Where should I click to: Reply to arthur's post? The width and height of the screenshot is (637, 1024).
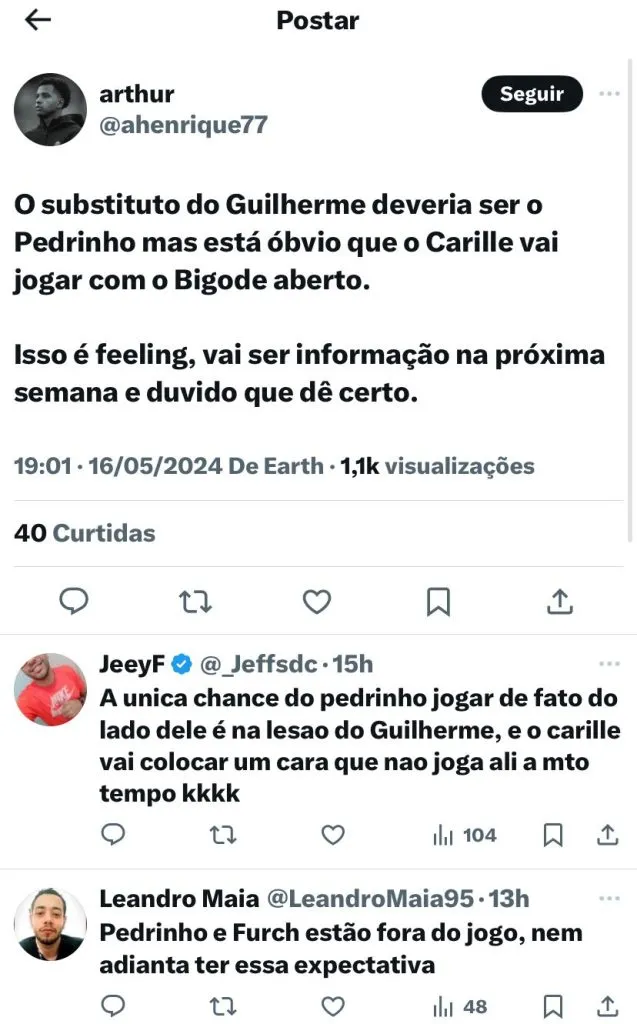point(74,601)
